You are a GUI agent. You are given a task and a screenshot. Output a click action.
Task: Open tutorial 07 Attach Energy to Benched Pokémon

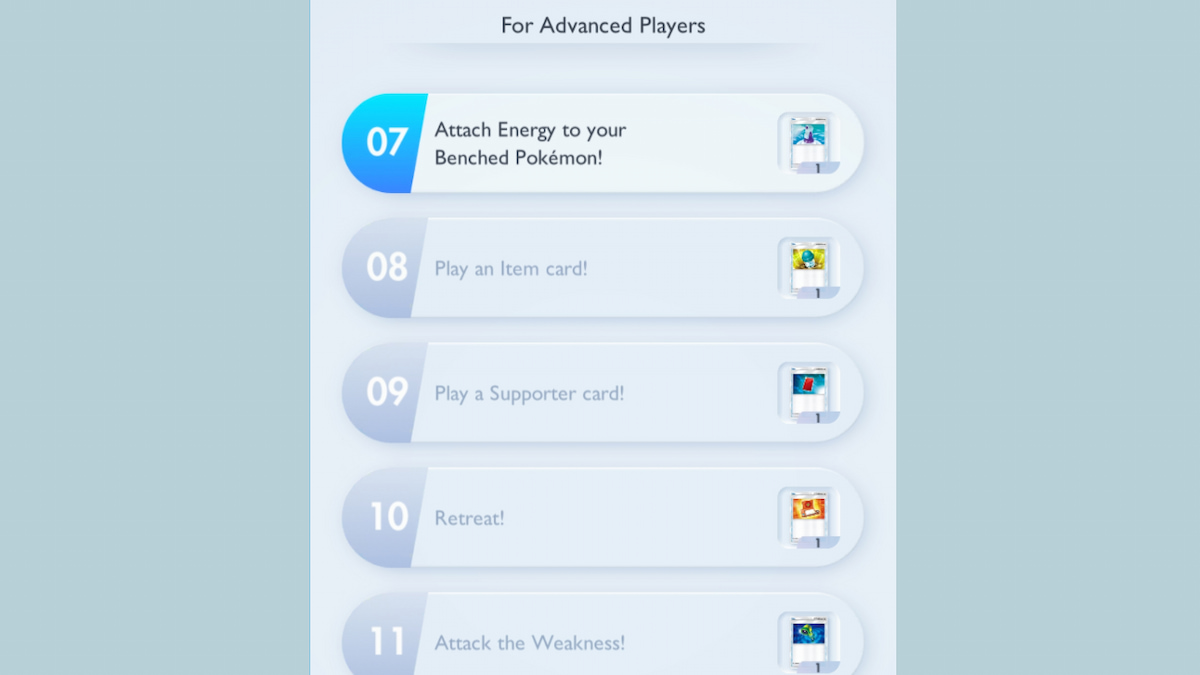pyautogui.click(x=602, y=143)
